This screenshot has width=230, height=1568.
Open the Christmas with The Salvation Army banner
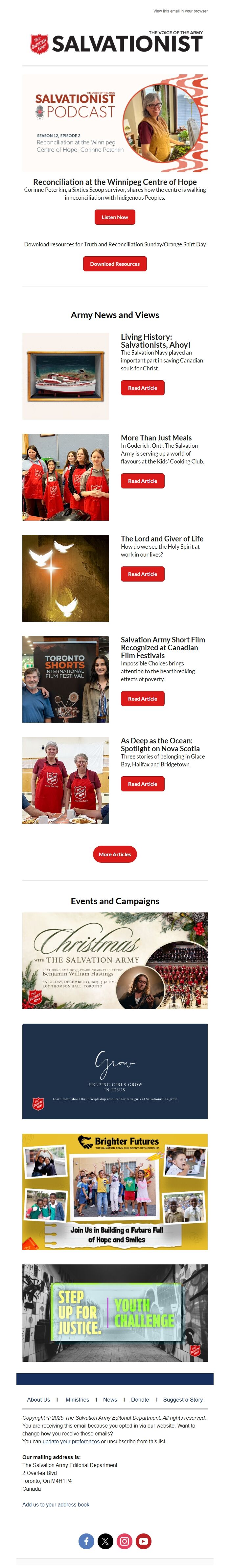[x=114, y=960]
